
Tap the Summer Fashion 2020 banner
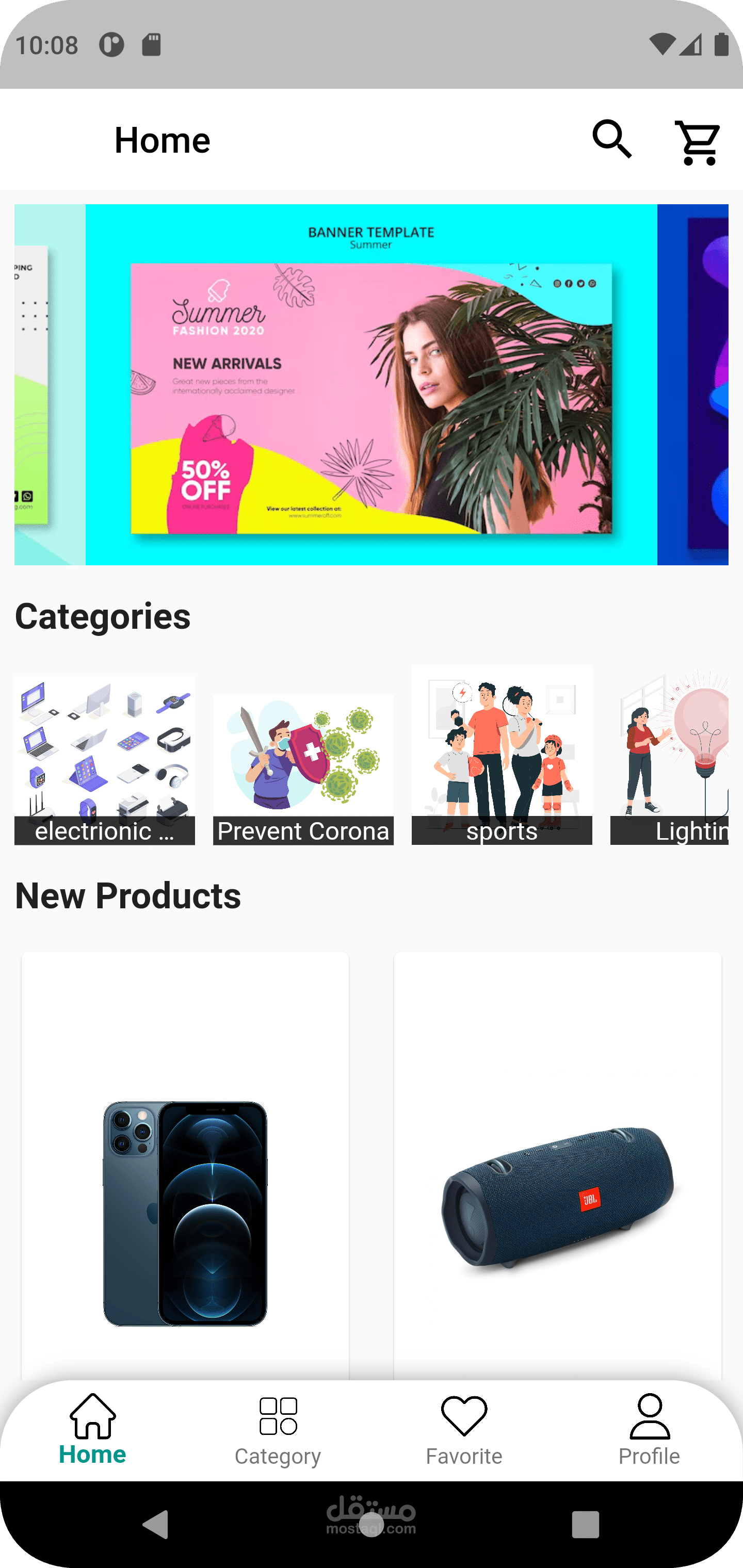(372, 383)
